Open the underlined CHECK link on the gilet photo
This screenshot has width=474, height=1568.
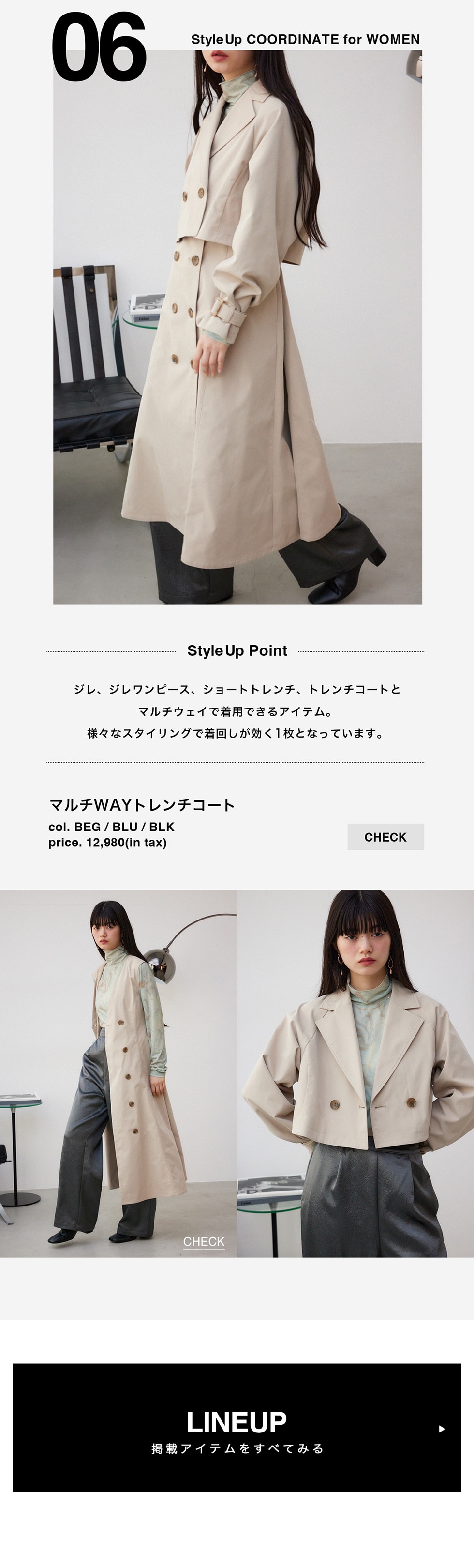(x=204, y=1240)
